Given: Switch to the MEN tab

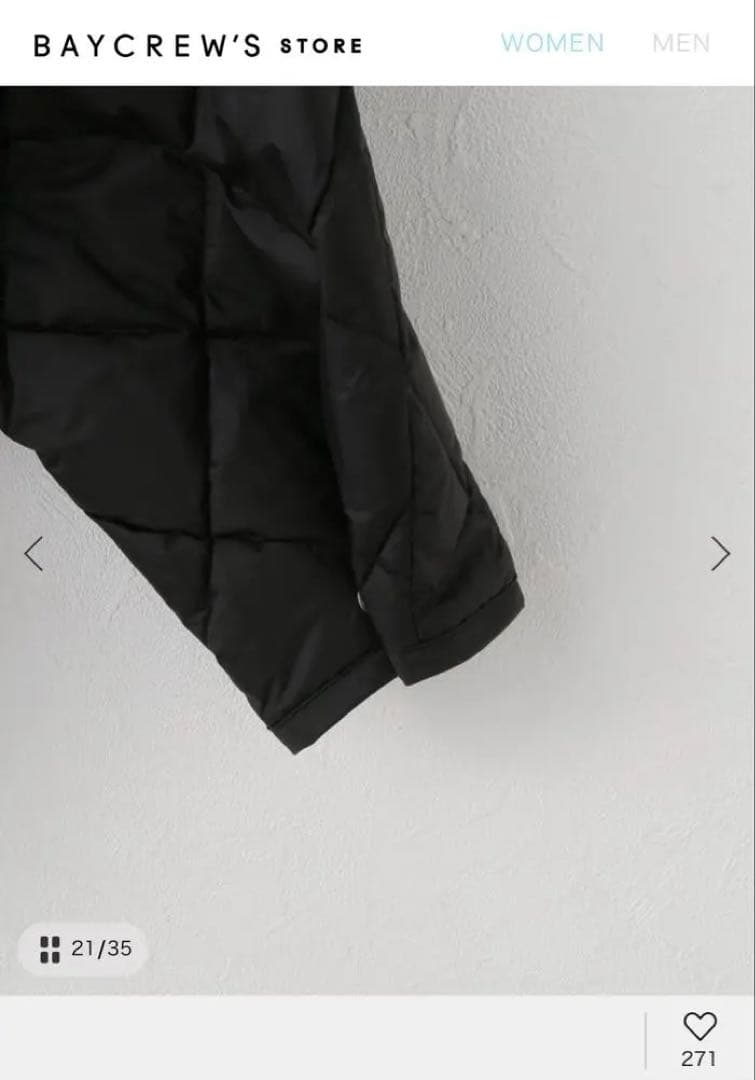Looking at the screenshot, I should (x=681, y=43).
